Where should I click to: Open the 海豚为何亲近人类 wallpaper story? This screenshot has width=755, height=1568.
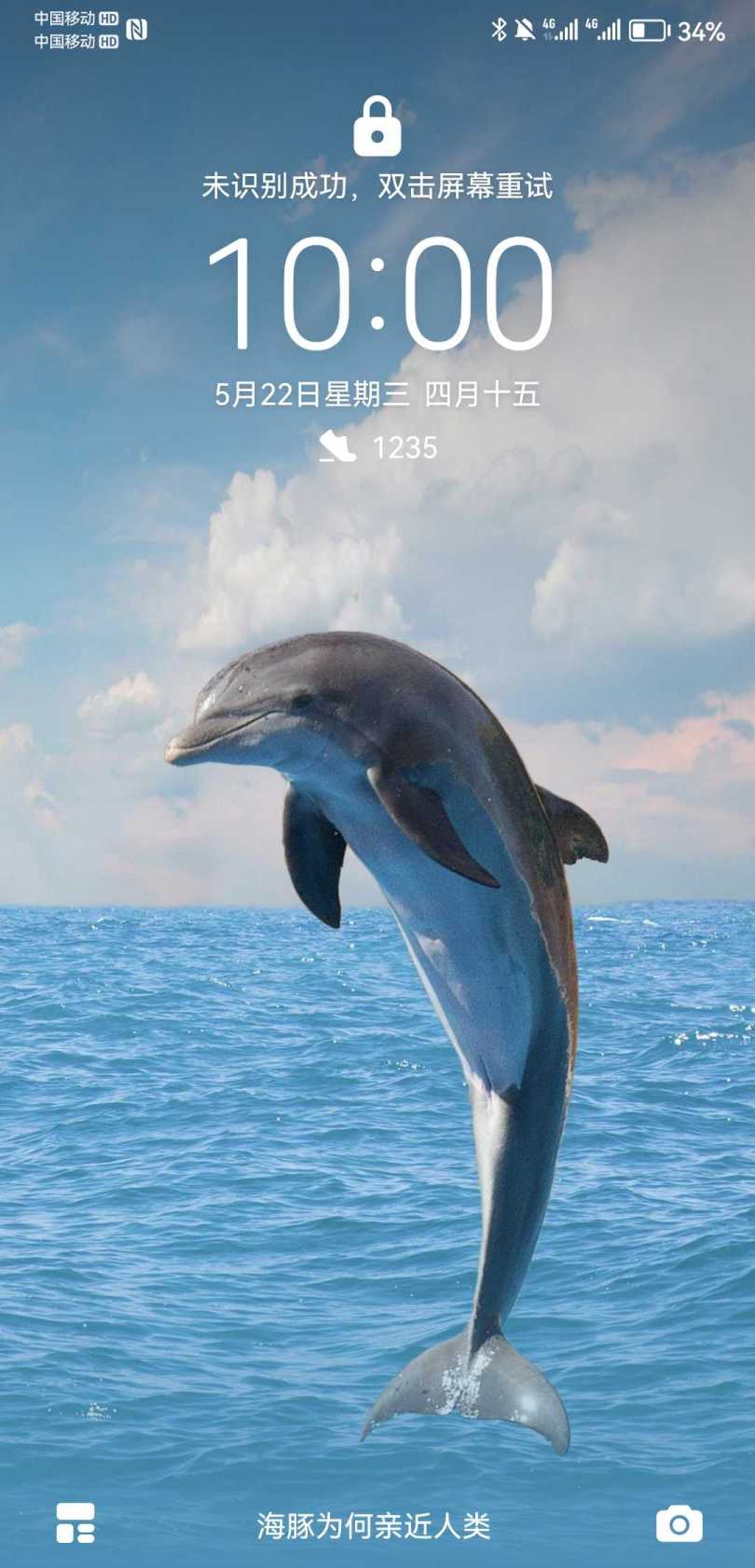click(x=374, y=1525)
